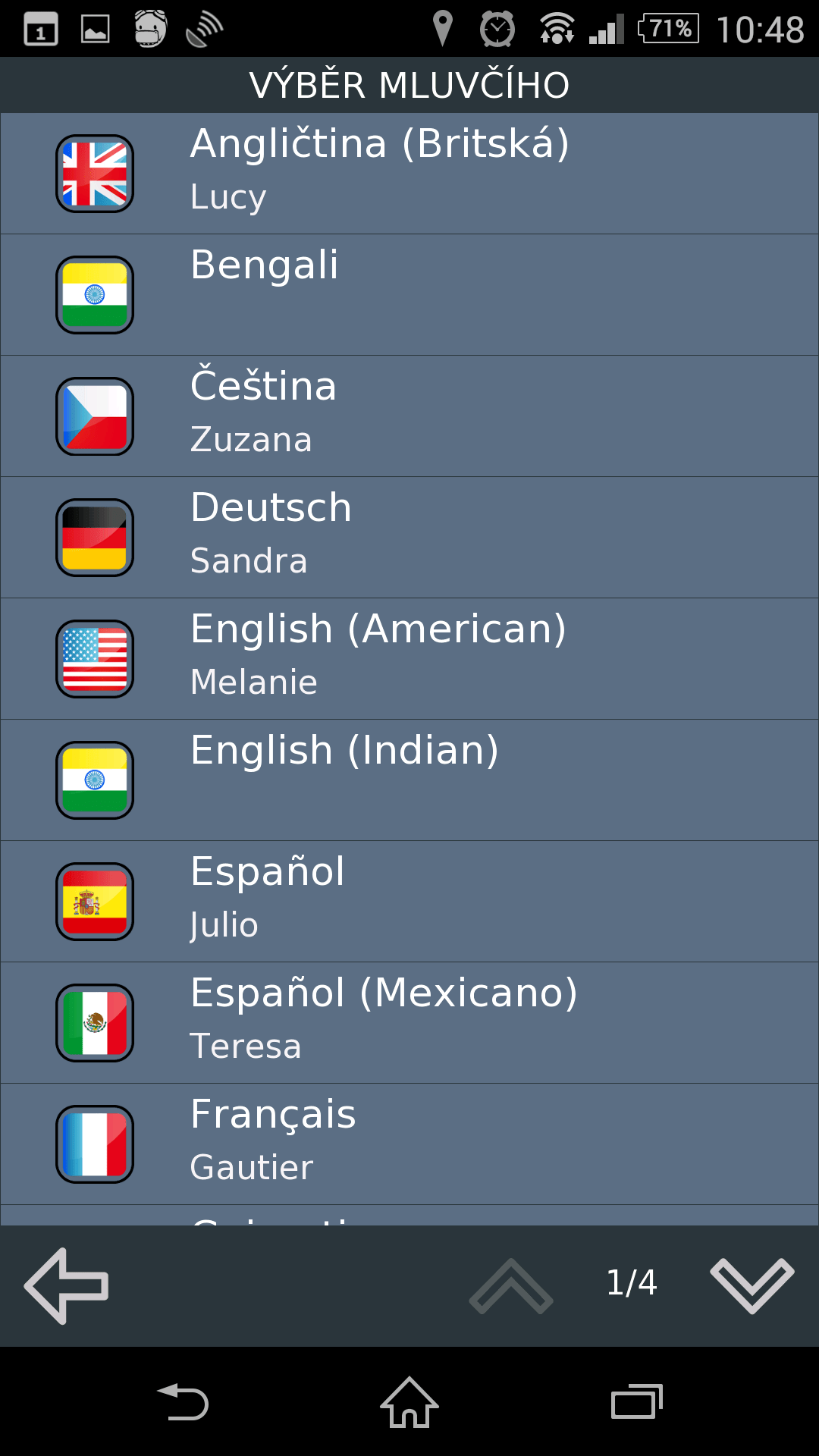Screen dimensions: 819x1456
Task: Pick Español (Mexicano) voice Teresa
Action: point(409,1023)
